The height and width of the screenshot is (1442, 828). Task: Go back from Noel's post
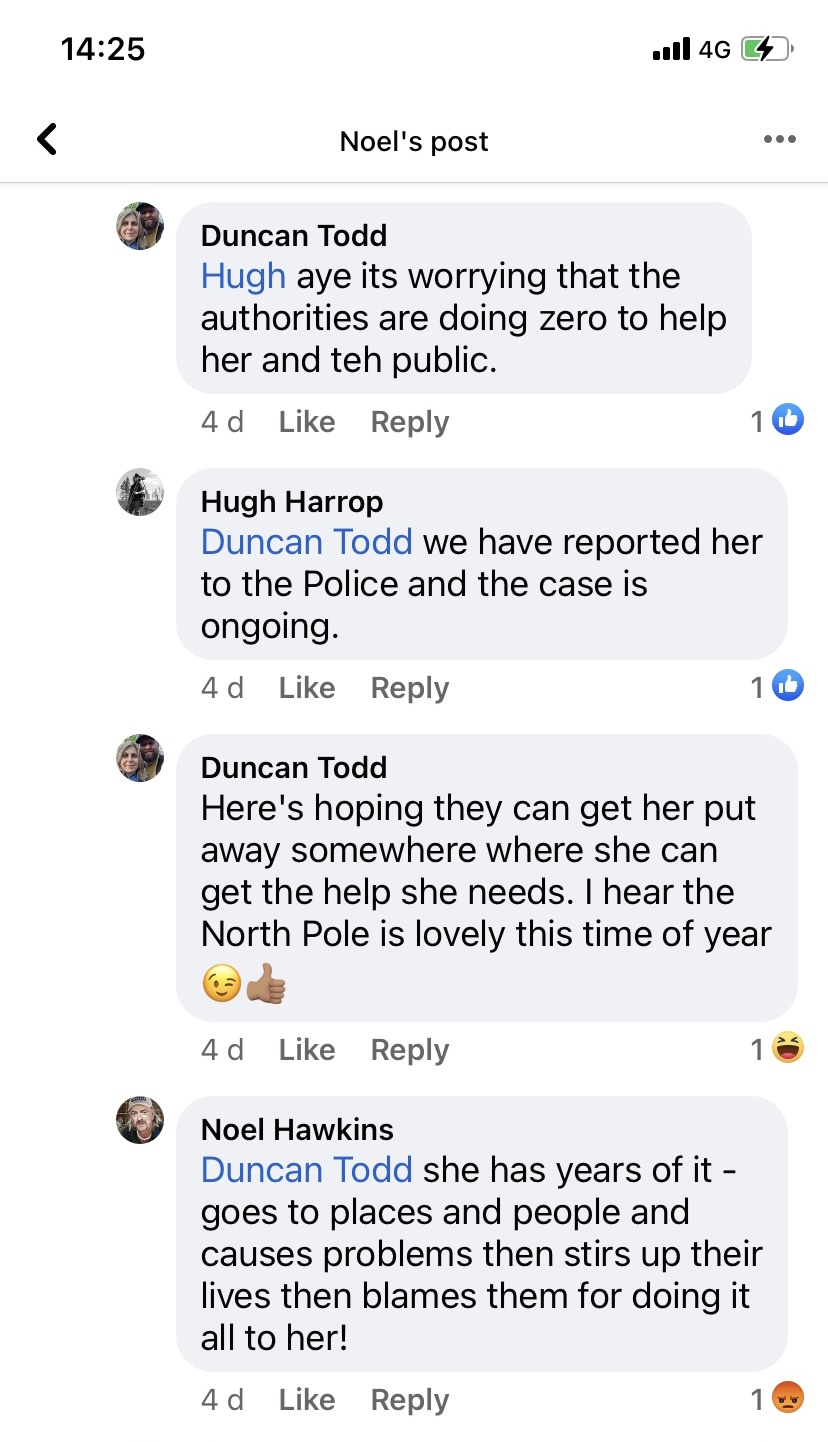pos(46,140)
